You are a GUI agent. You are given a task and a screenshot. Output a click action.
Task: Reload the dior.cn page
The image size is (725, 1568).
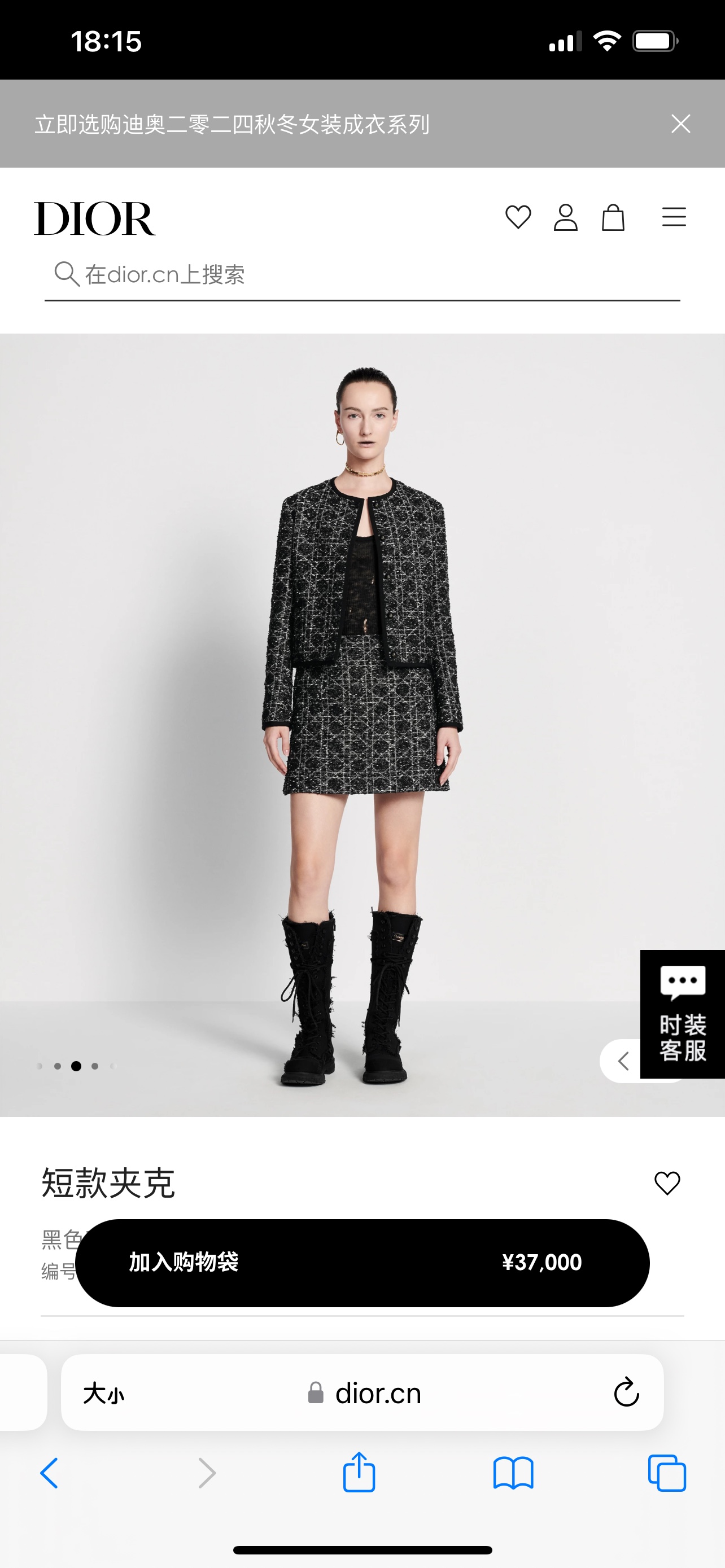(626, 1392)
